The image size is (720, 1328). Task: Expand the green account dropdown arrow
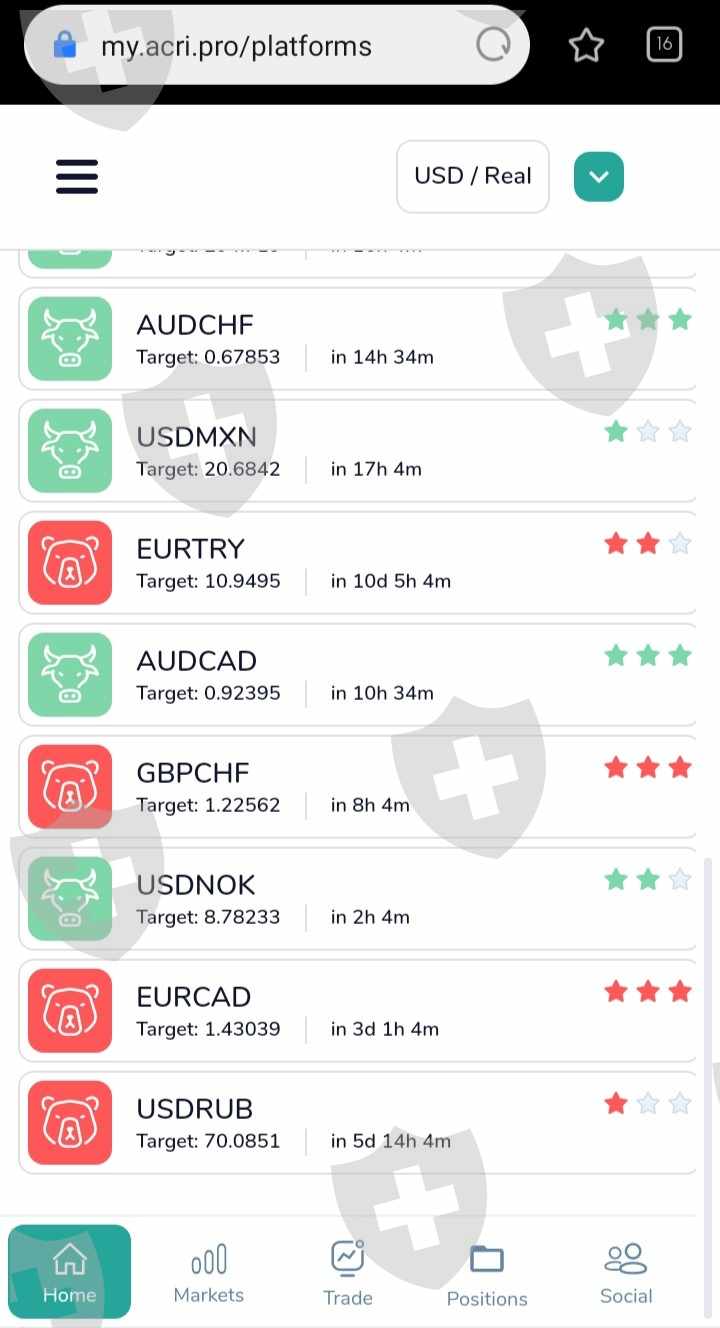click(x=599, y=177)
